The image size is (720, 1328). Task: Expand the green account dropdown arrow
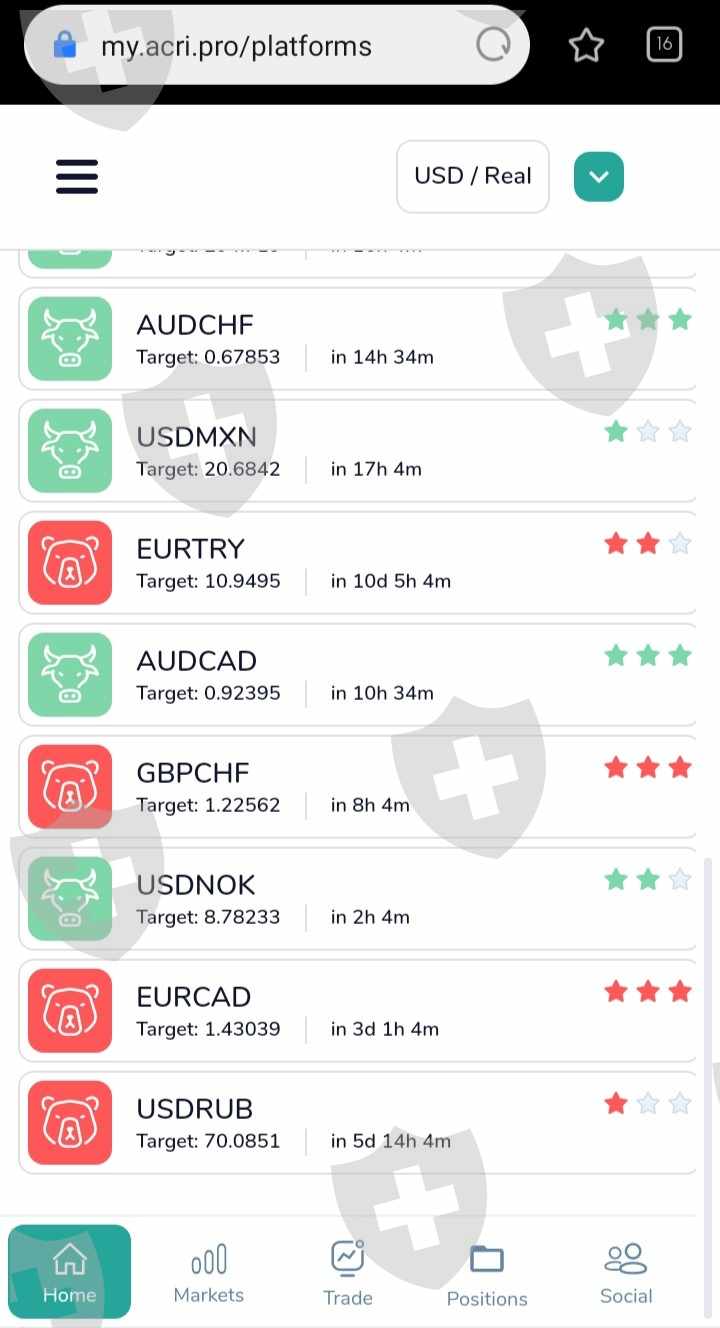click(x=599, y=177)
